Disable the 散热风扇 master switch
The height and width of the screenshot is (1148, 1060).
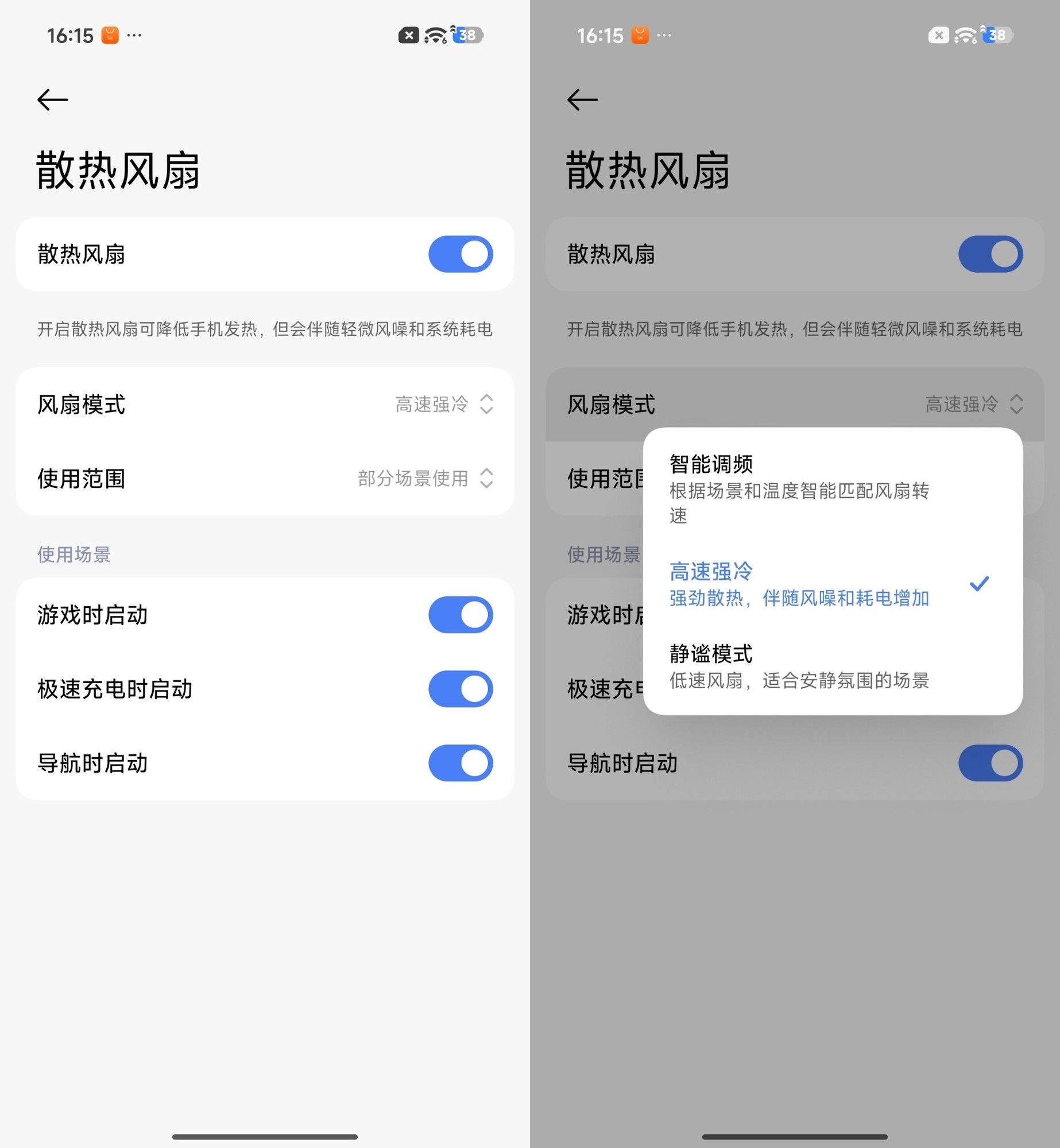[460, 254]
